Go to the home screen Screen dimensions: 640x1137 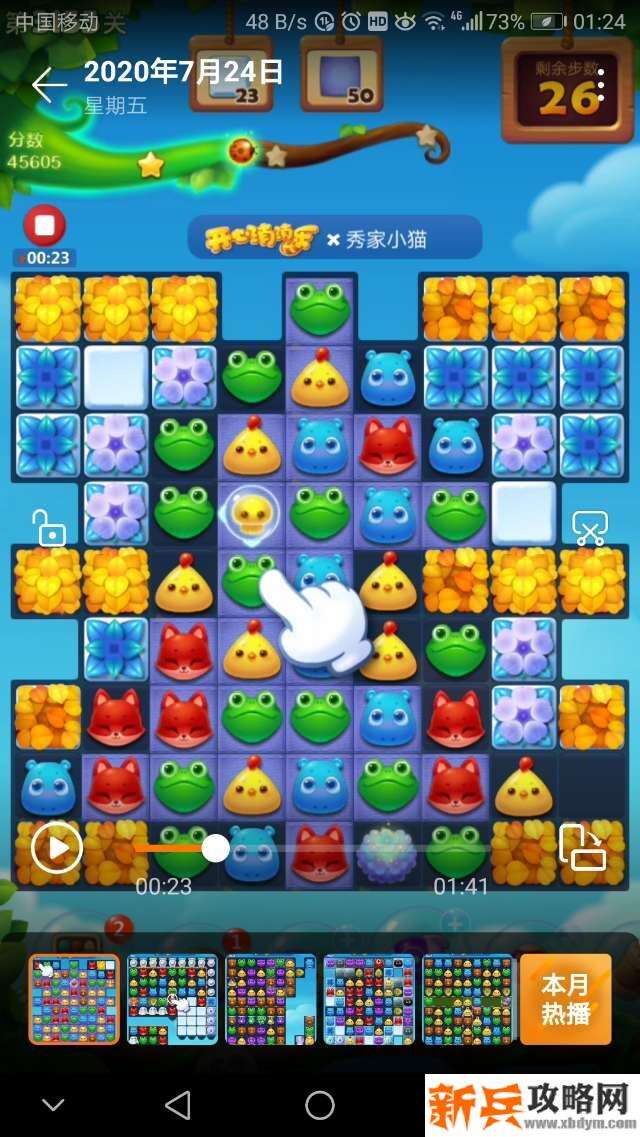320,1105
